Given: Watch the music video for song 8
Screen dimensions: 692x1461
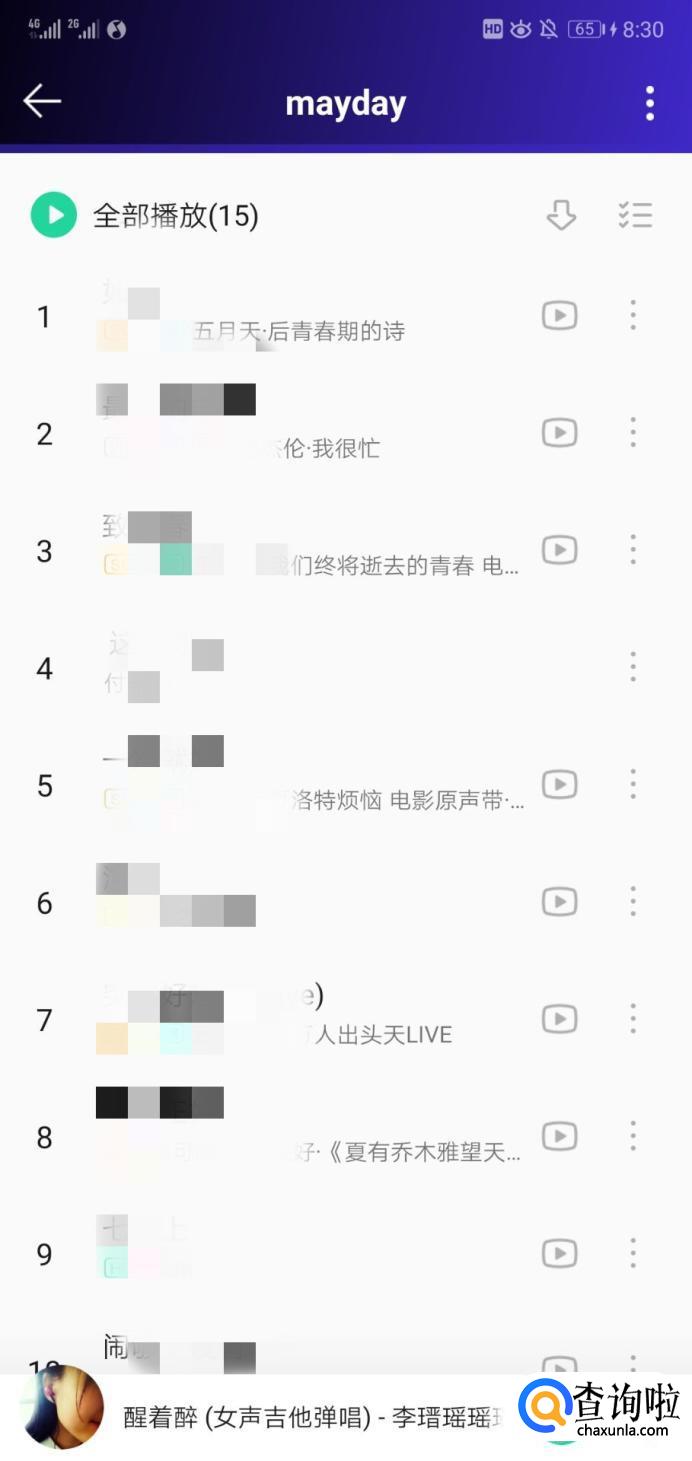Looking at the screenshot, I should point(560,1136).
